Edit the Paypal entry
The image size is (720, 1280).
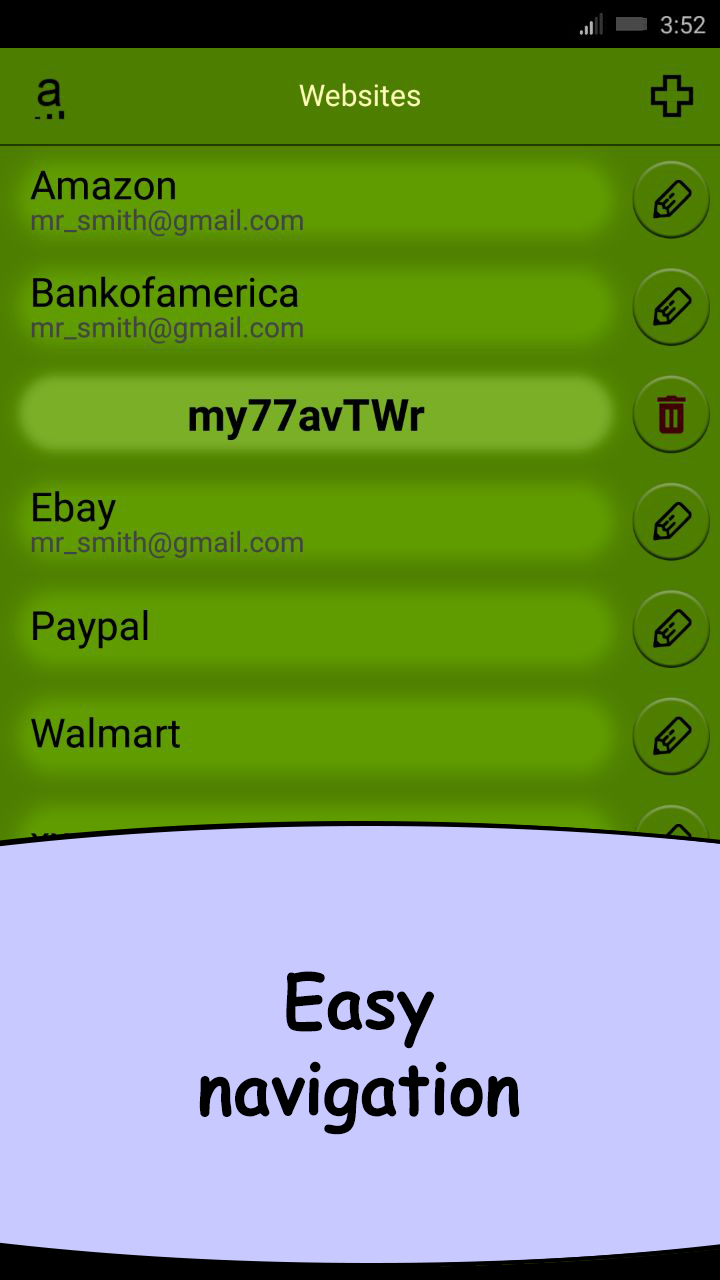tap(671, 629)
